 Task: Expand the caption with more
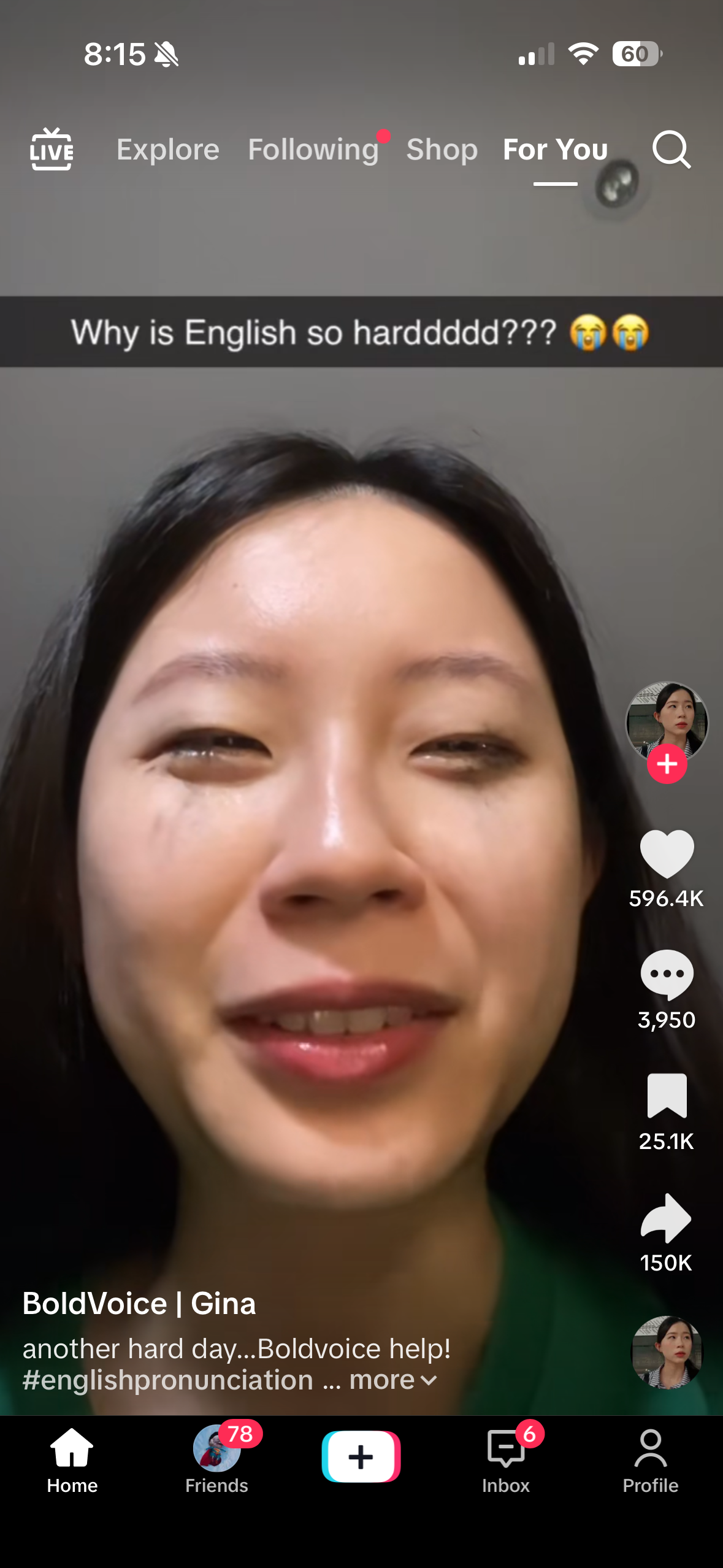click(392, 1380)
